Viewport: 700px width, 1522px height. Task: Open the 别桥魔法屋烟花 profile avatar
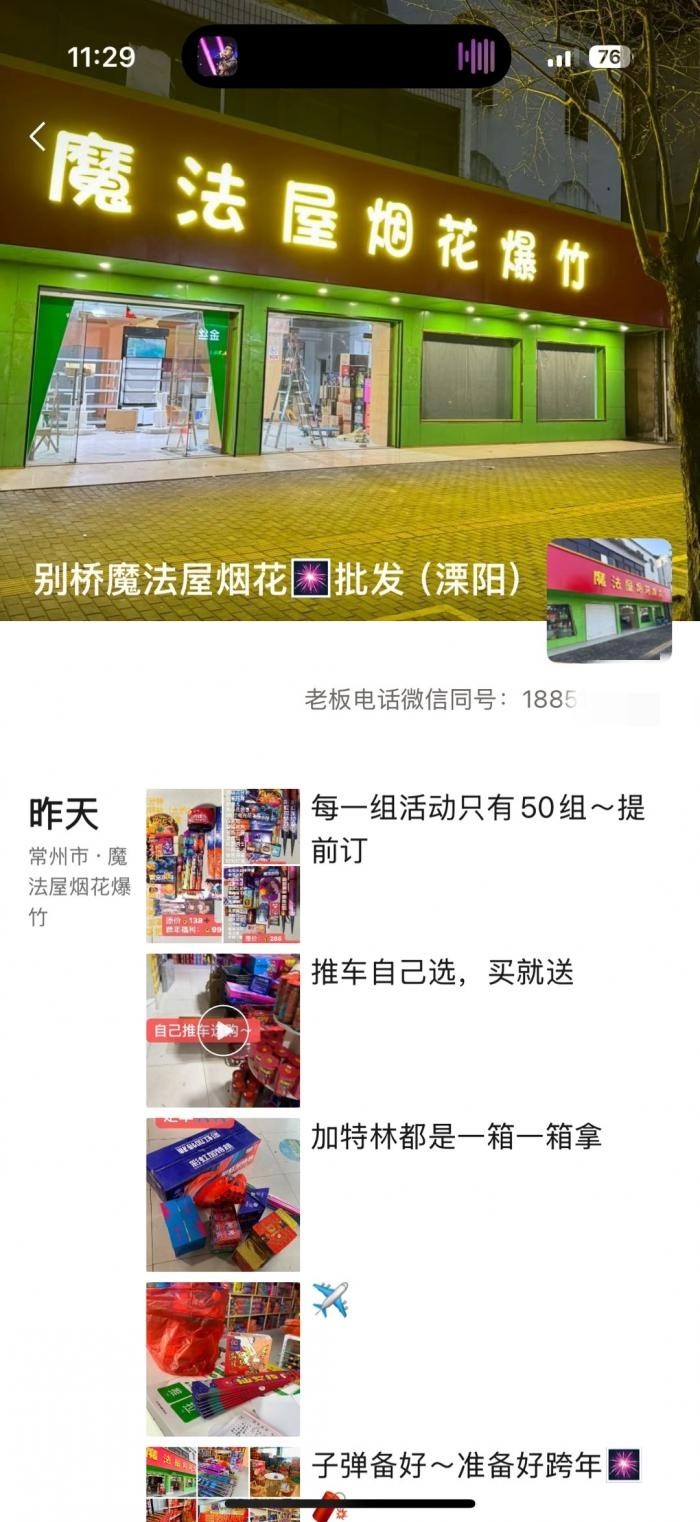pyautogui.click(x=609, y=600)
